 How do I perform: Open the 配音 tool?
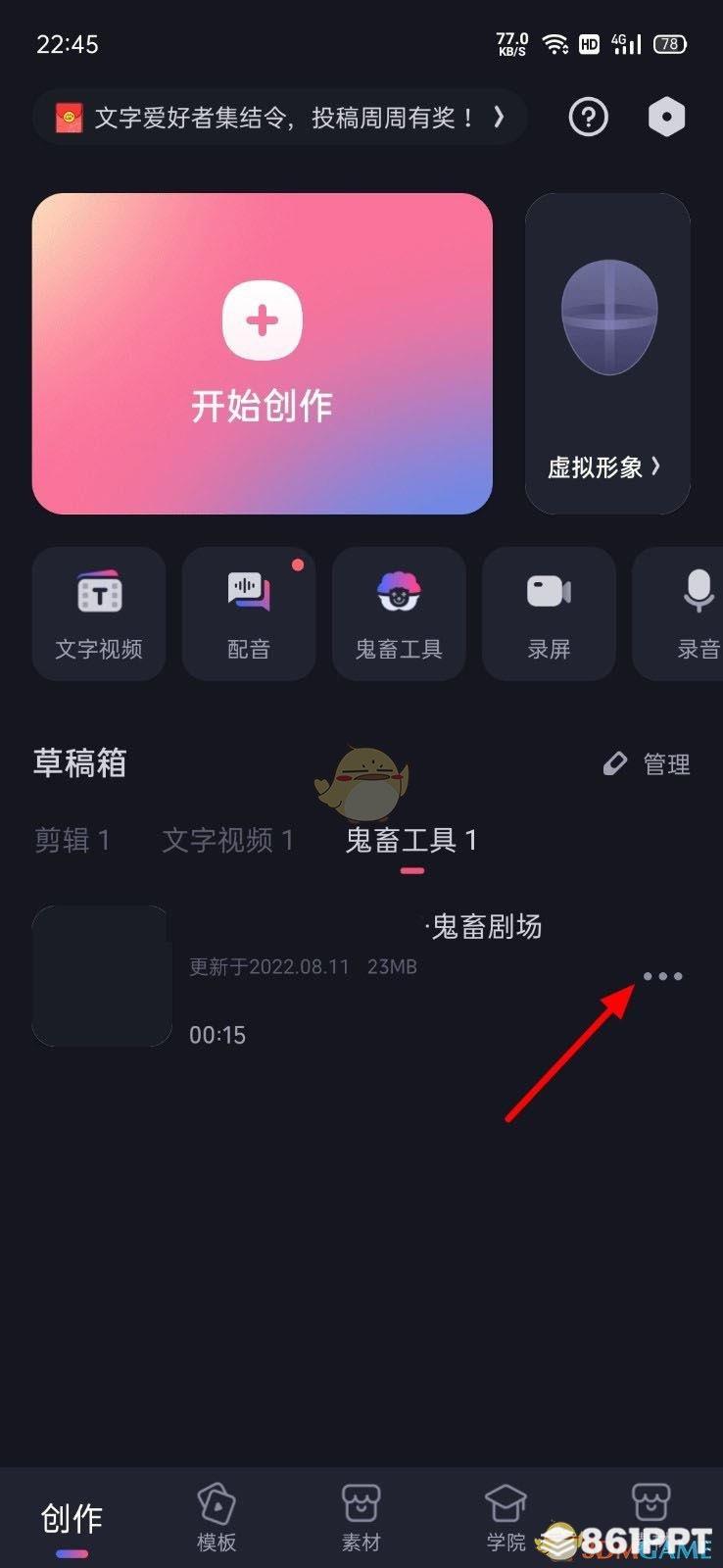249,614
